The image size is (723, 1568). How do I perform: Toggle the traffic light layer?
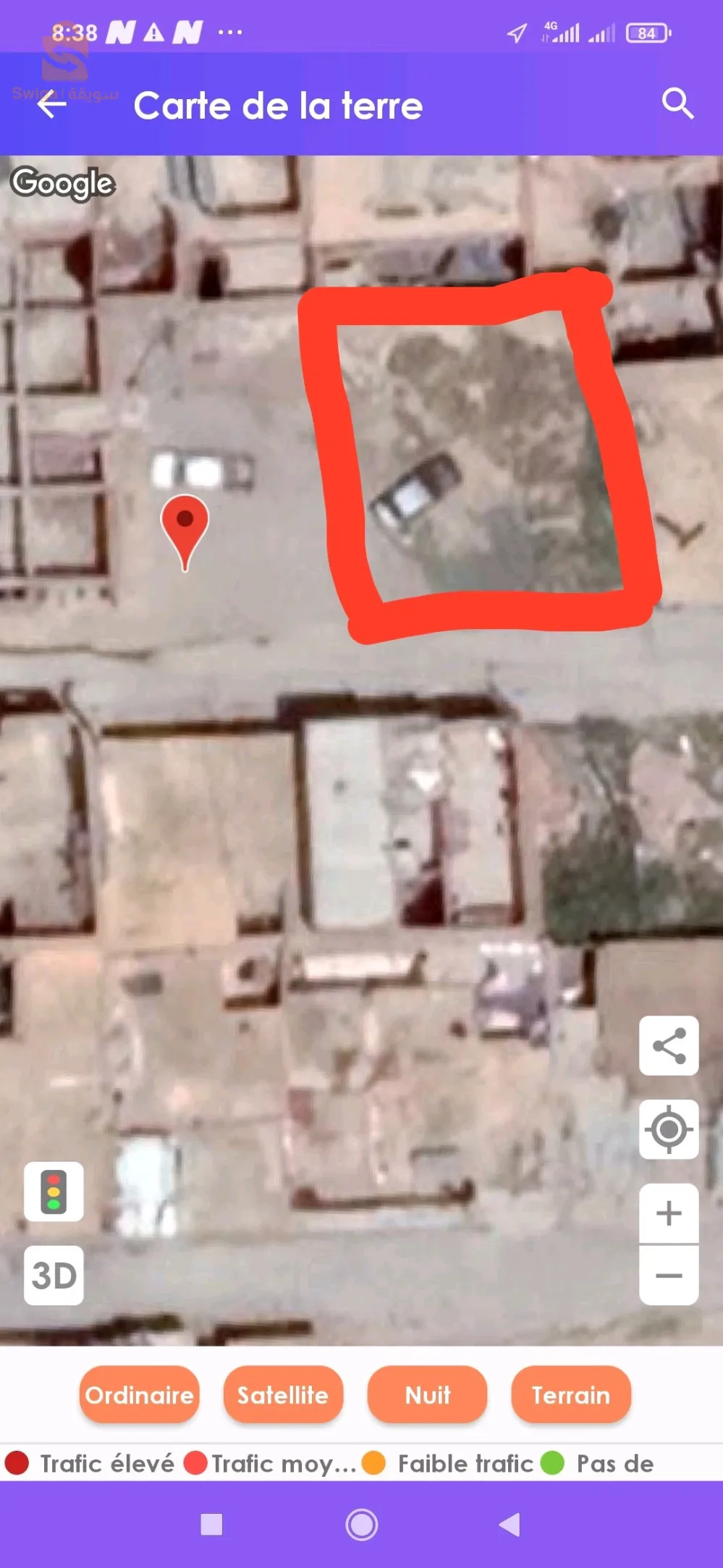click(54, 1192)
